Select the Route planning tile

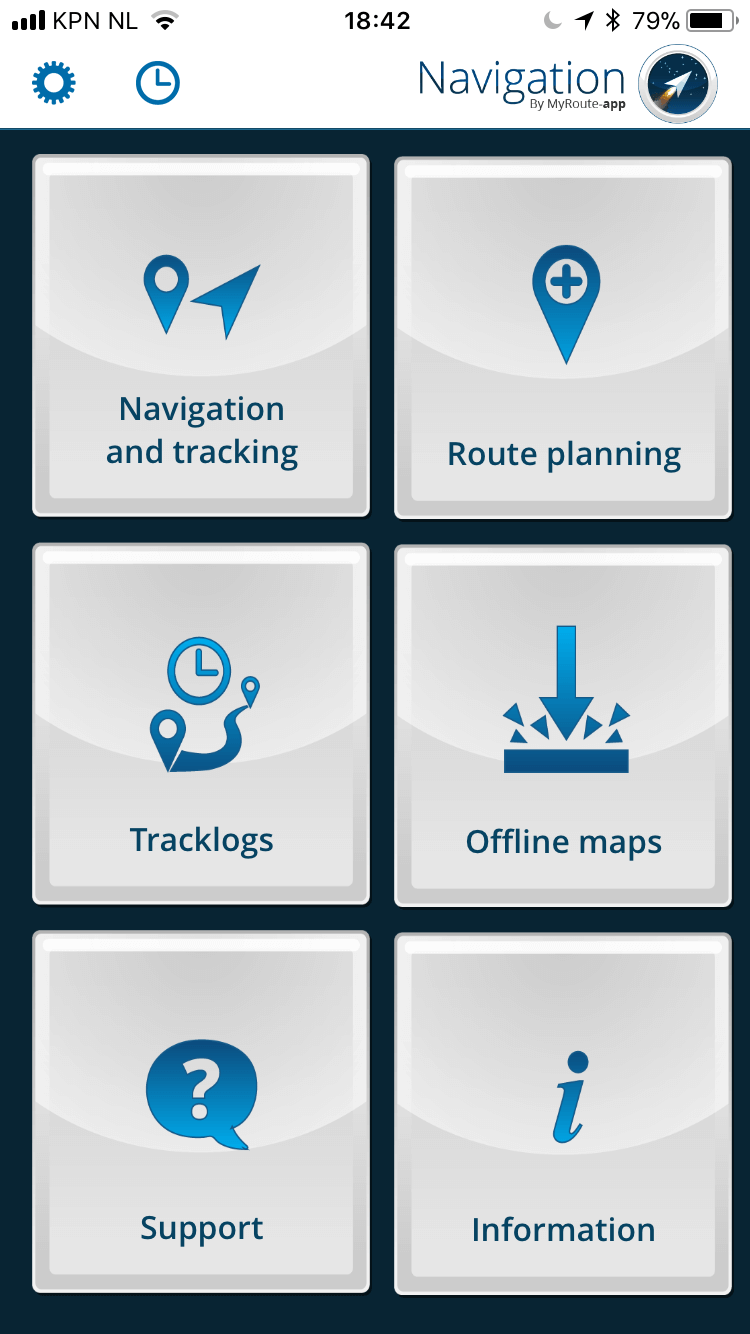coord(563,338)
